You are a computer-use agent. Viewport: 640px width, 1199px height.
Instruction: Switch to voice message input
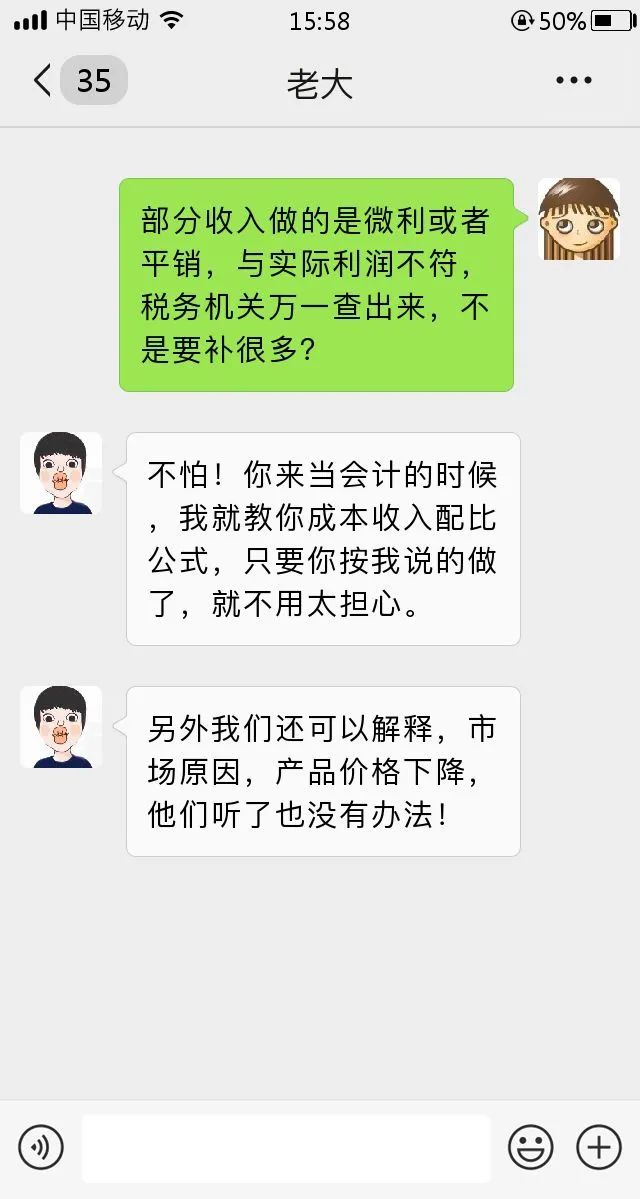click(41, 1147)
